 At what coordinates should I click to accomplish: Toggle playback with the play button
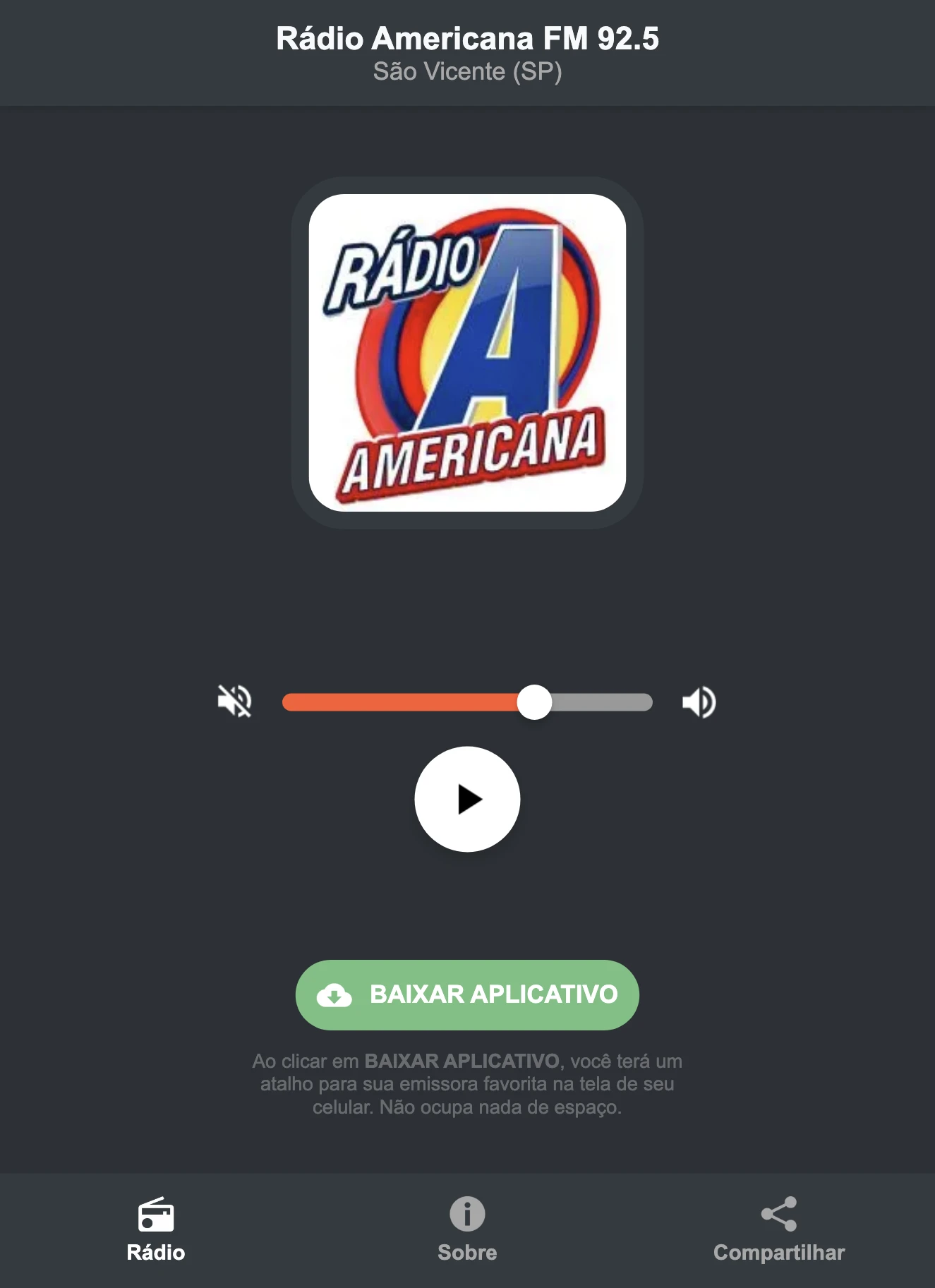(x=467, y=799)
